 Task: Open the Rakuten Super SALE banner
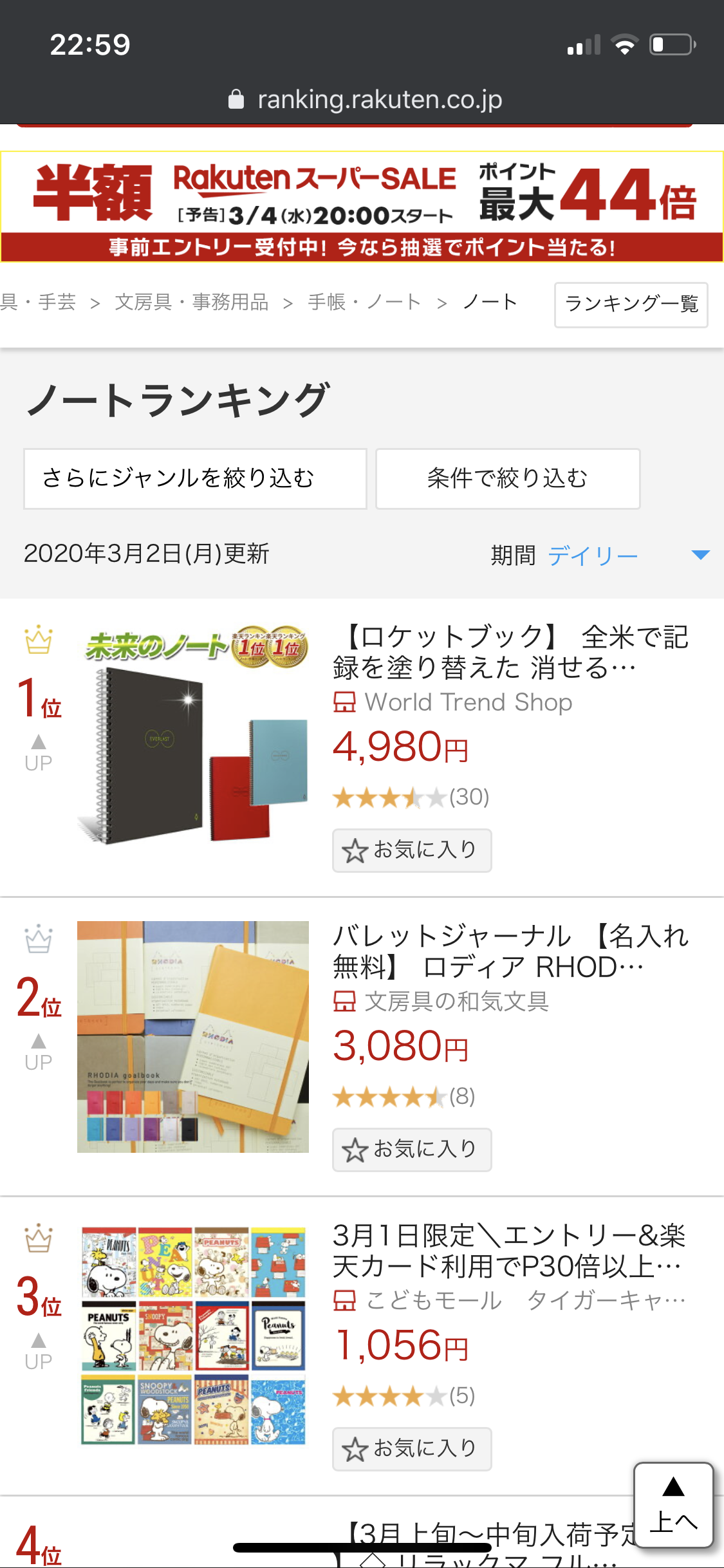point(362,207)
